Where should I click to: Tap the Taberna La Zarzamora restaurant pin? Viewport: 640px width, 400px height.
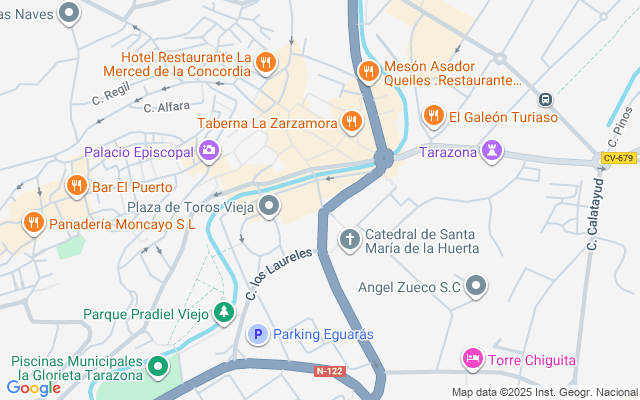[x=351, y=122]
